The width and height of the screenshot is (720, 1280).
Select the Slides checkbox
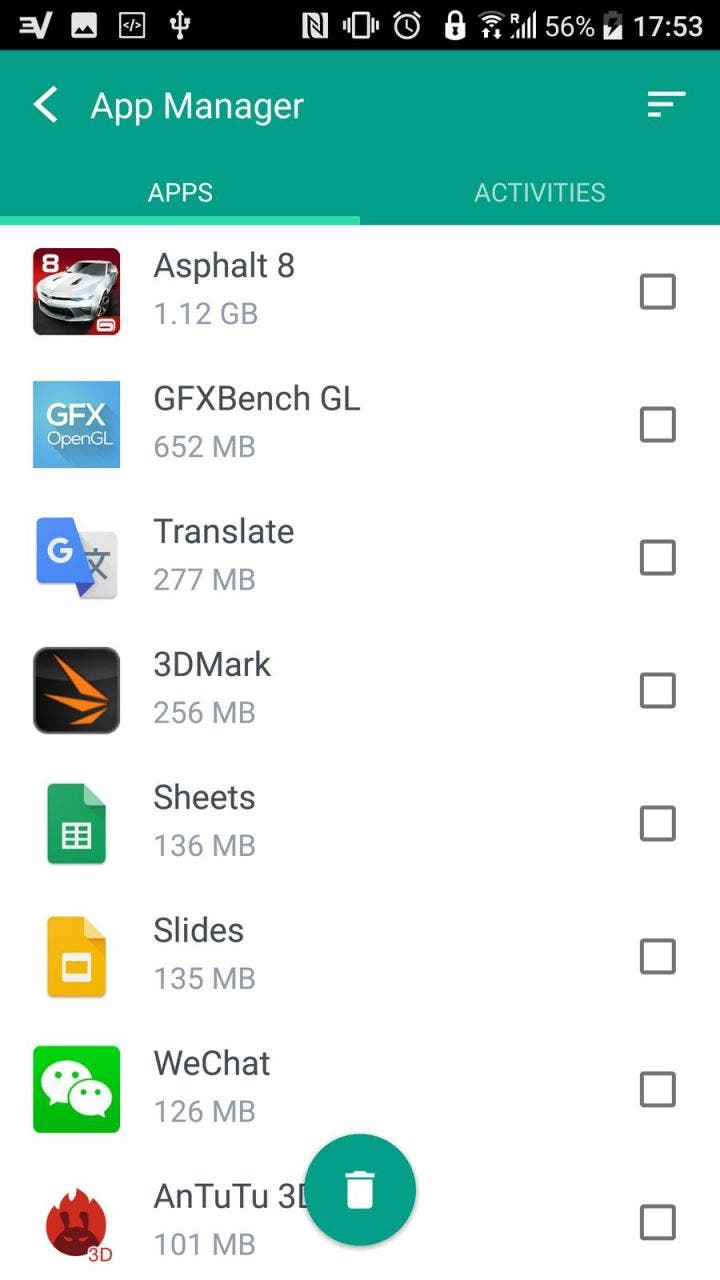point(658,957)
